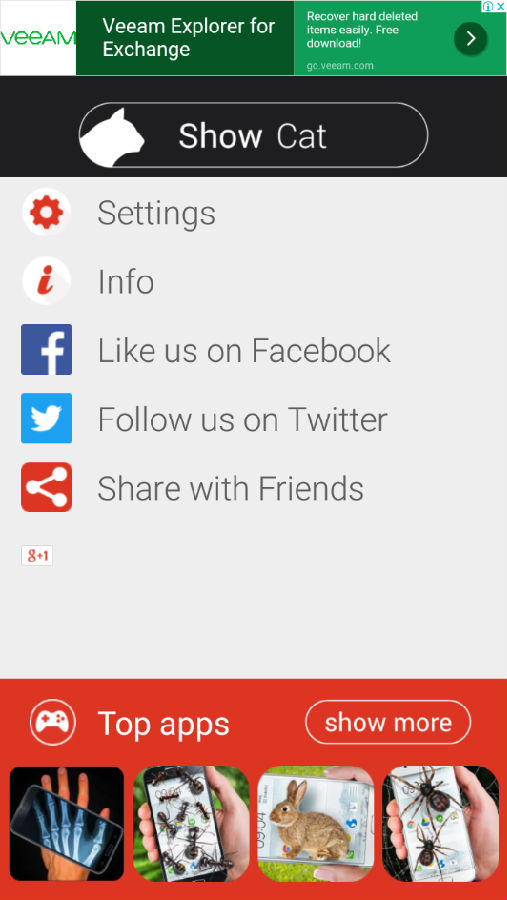The width and height of the screenshot is (507, 900).
Task: Open the Info row
Action: tap(253, 281)
